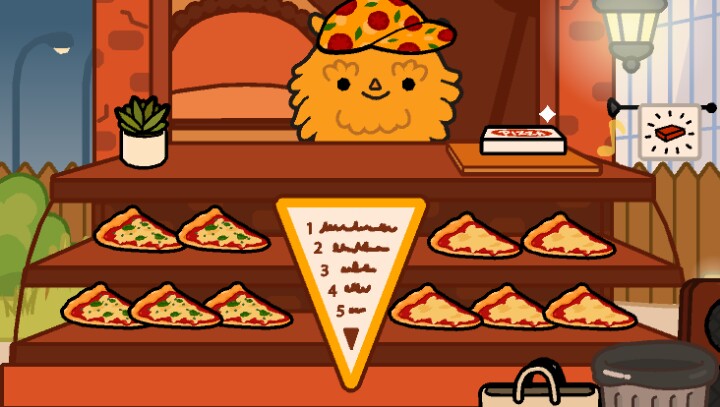The width and height of the screenshot is (720, 407).
Task: Tap the potted plant on the shelf
Action: (143, 132)
